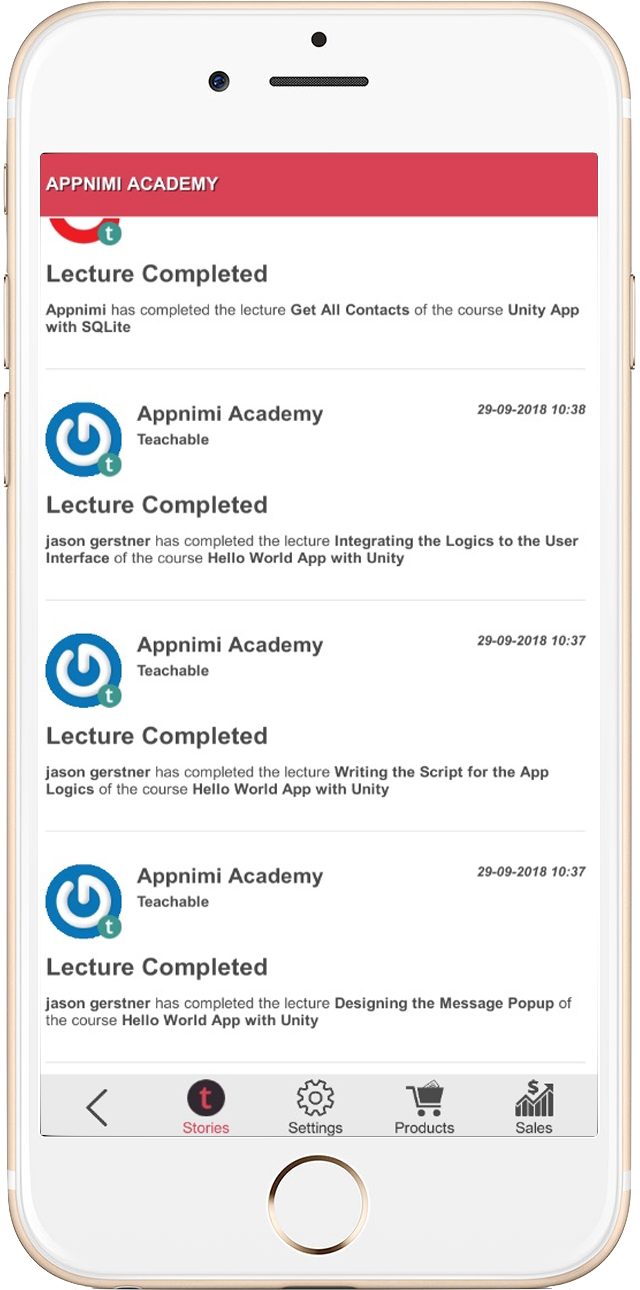Viewport: 640px width, 1290px height.
Task: Switch to the Products tab
Action: click(x=424, y=1108)
